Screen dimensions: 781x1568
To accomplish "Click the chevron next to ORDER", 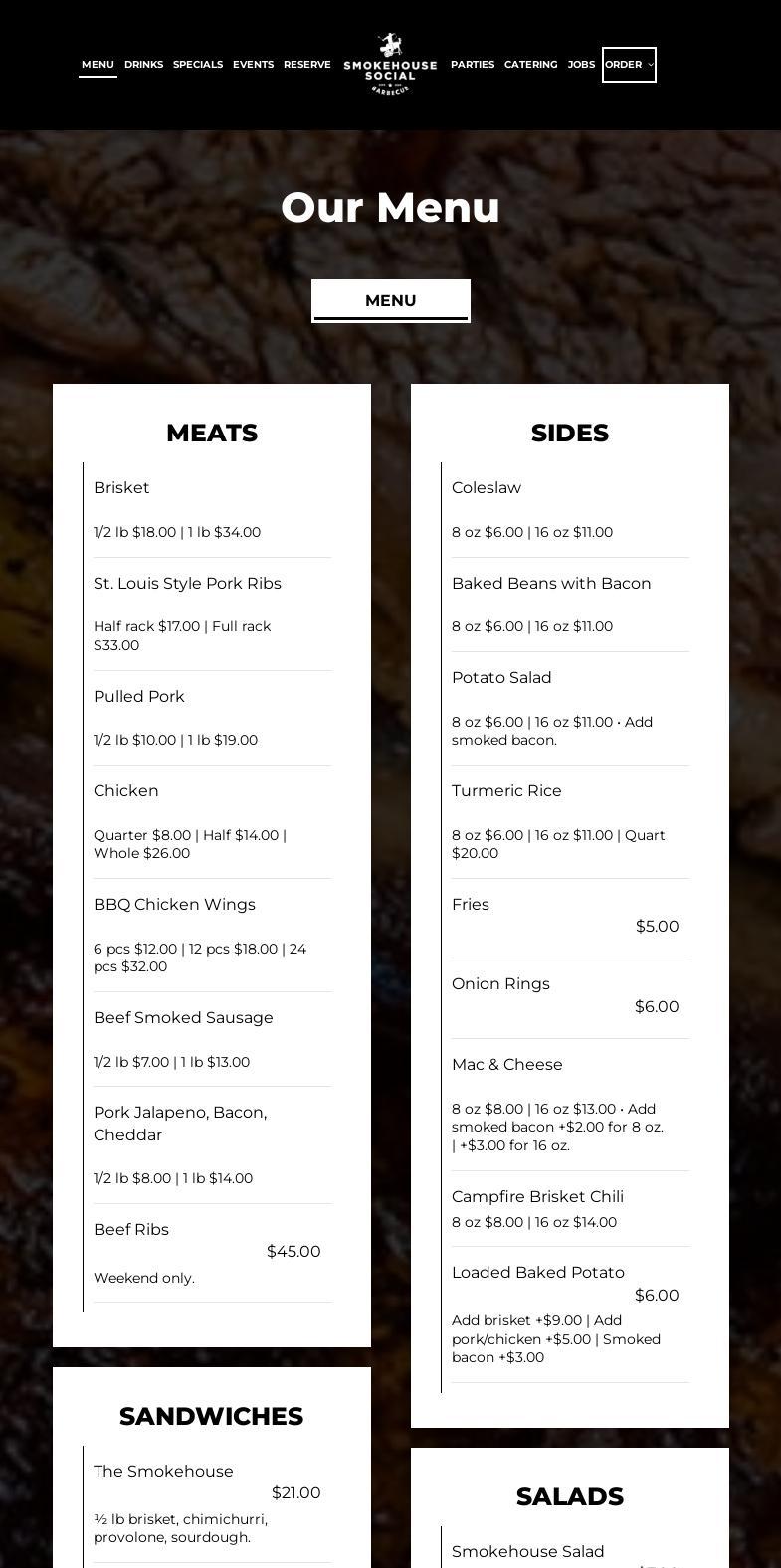I will [x=650, y=65].
